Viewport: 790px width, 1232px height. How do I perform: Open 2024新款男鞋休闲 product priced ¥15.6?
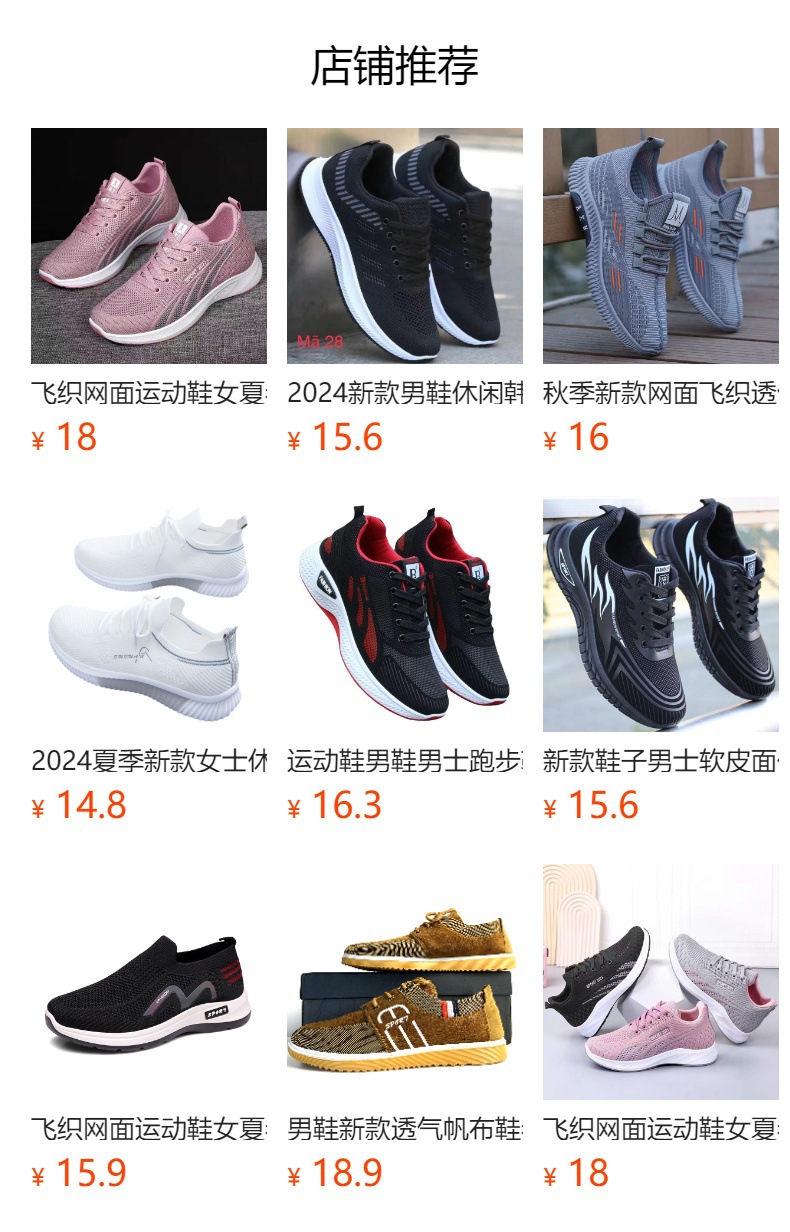pyautogui.click(x=404, y=246)
